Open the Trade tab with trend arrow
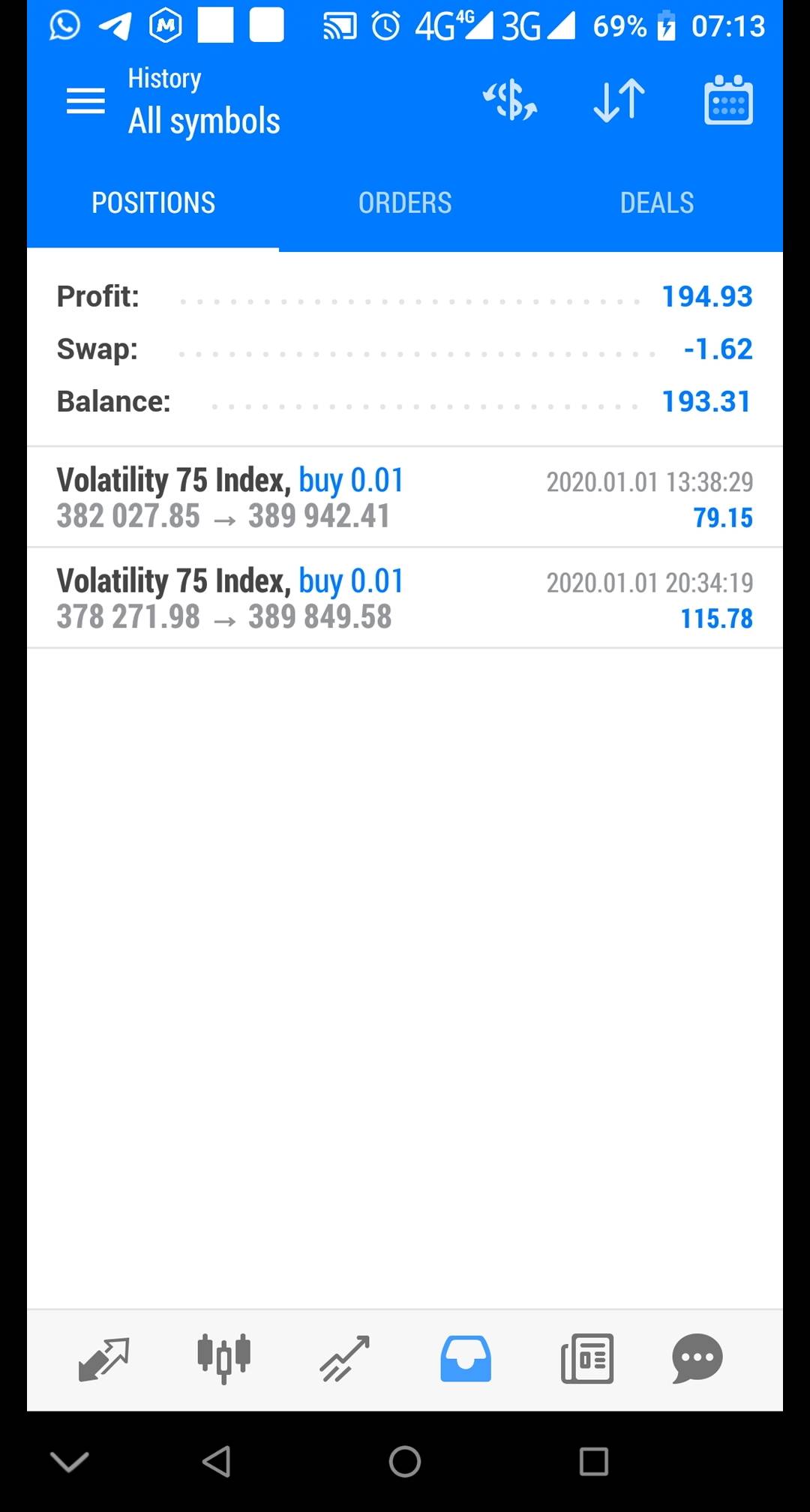 (345, 1359)
